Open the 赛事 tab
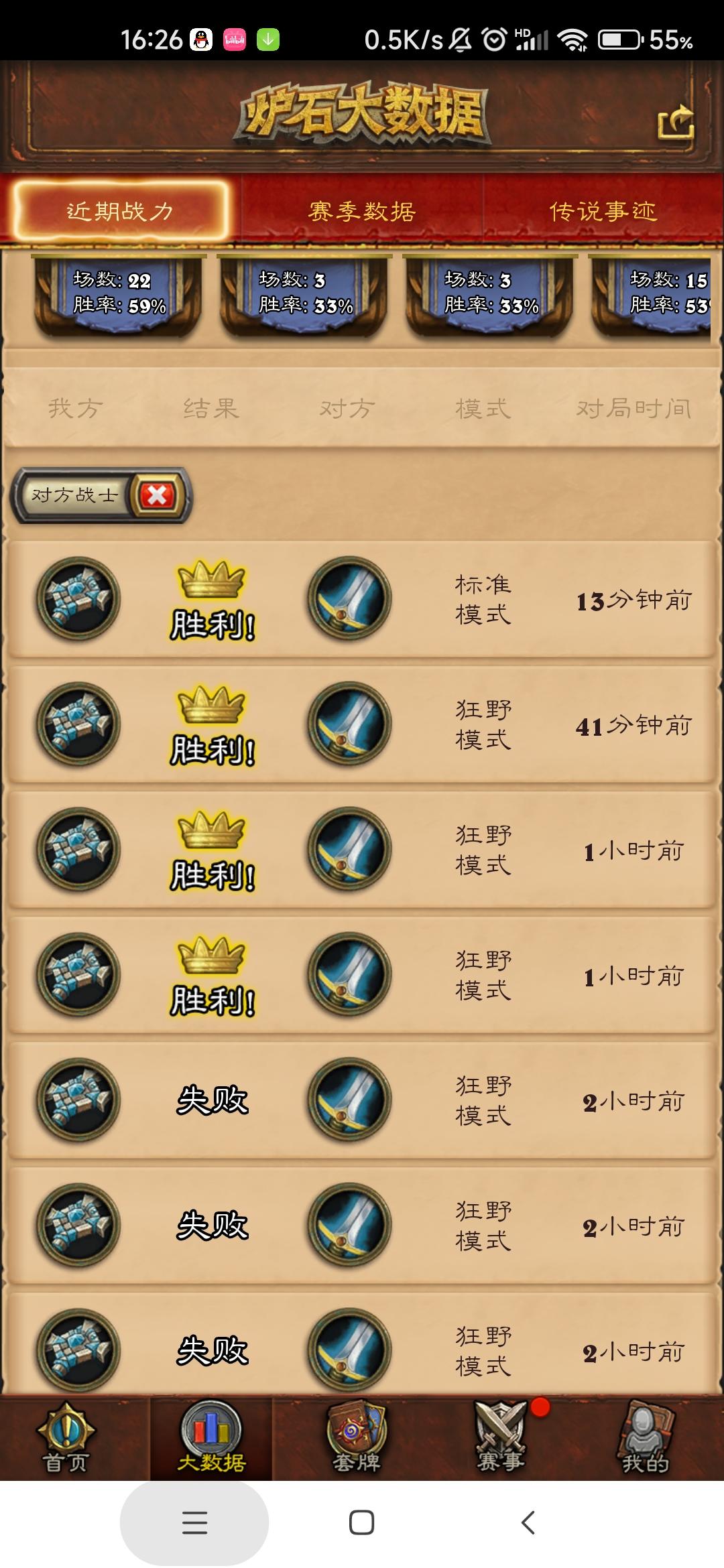 tap(501, 1440)
